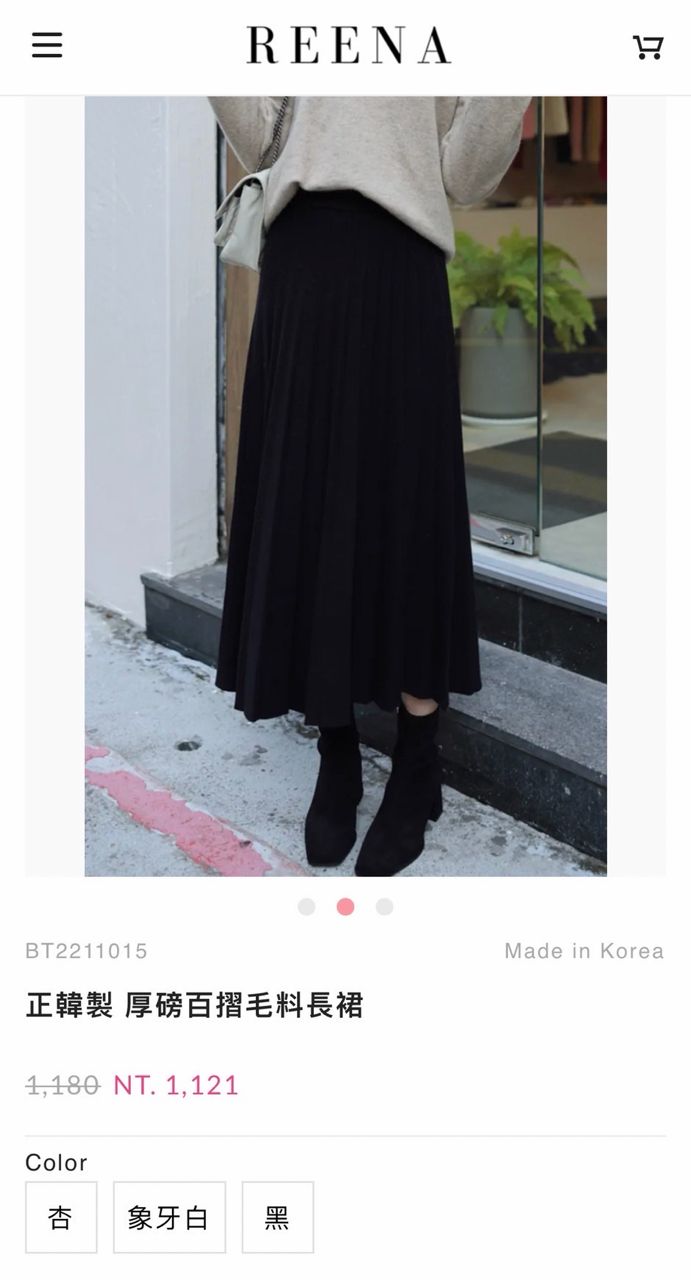Pick the 黑 color option
The width and height of the screenshot is (691, 1280).
pyautogui.click(x=277, y=1217)
